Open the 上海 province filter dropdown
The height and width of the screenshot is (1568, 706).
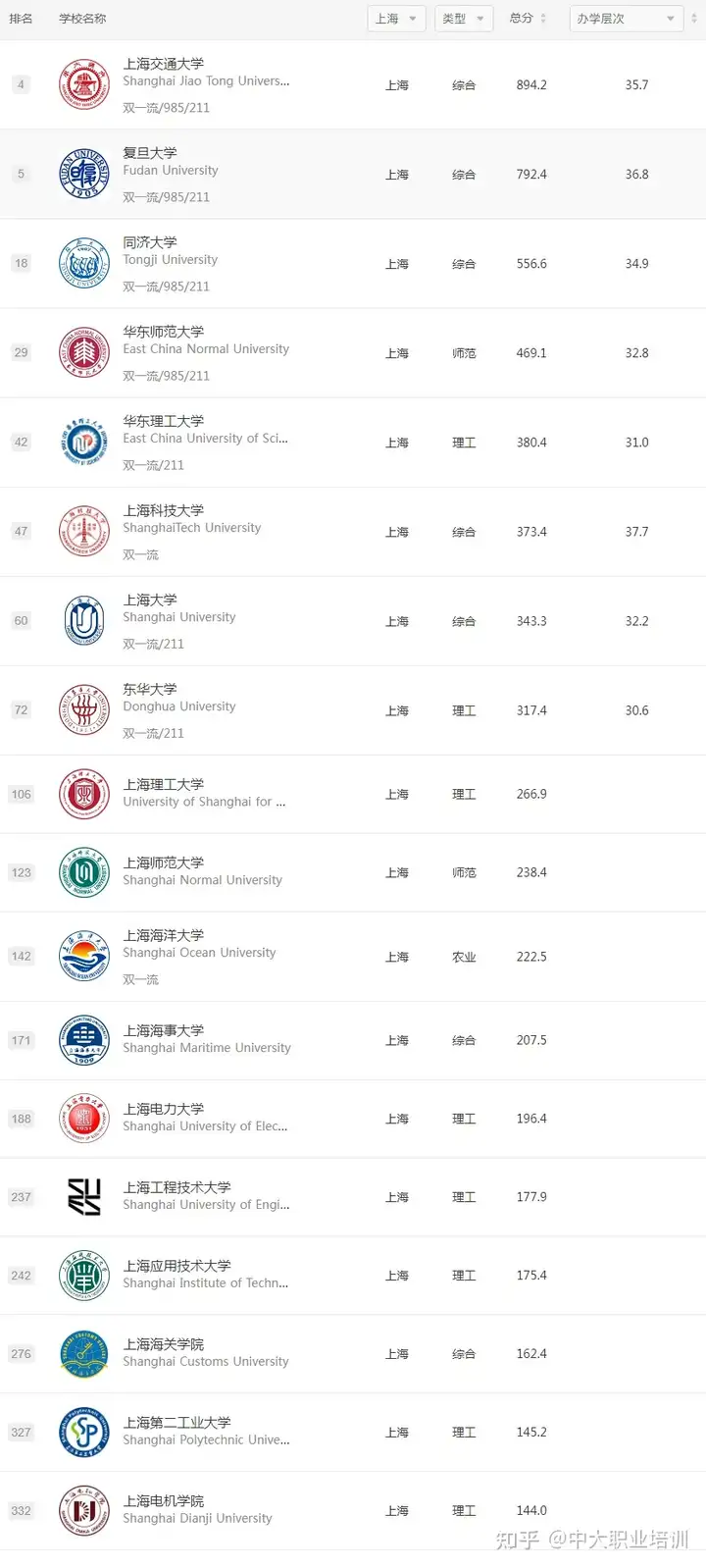[x=396, y=19]
